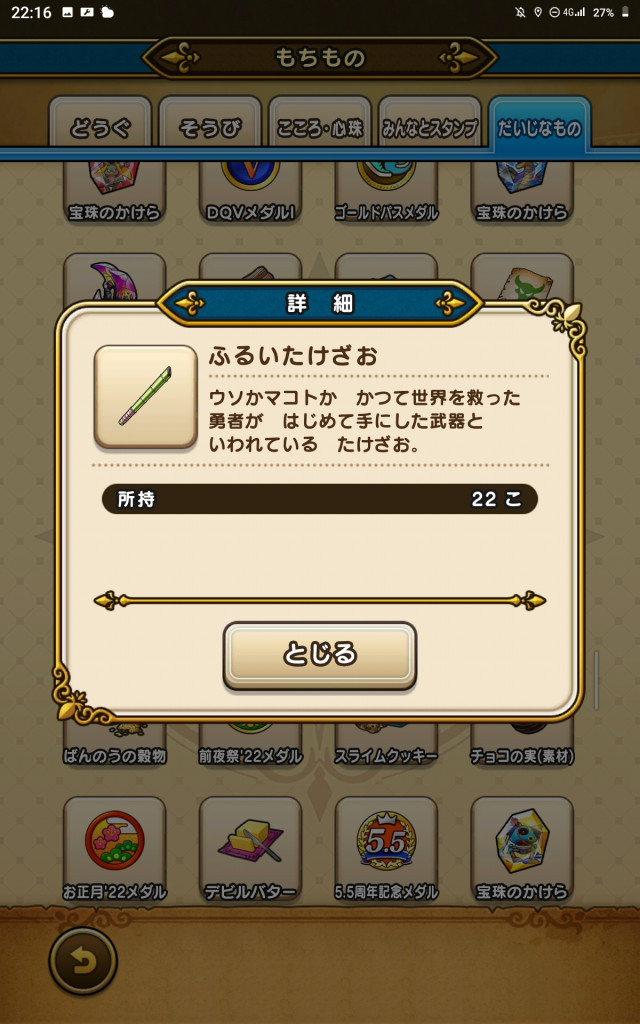The height and width of the screenshot is (1024, 640).
Task: Switch to the どうぐ tab
Action: click(100, 127)
